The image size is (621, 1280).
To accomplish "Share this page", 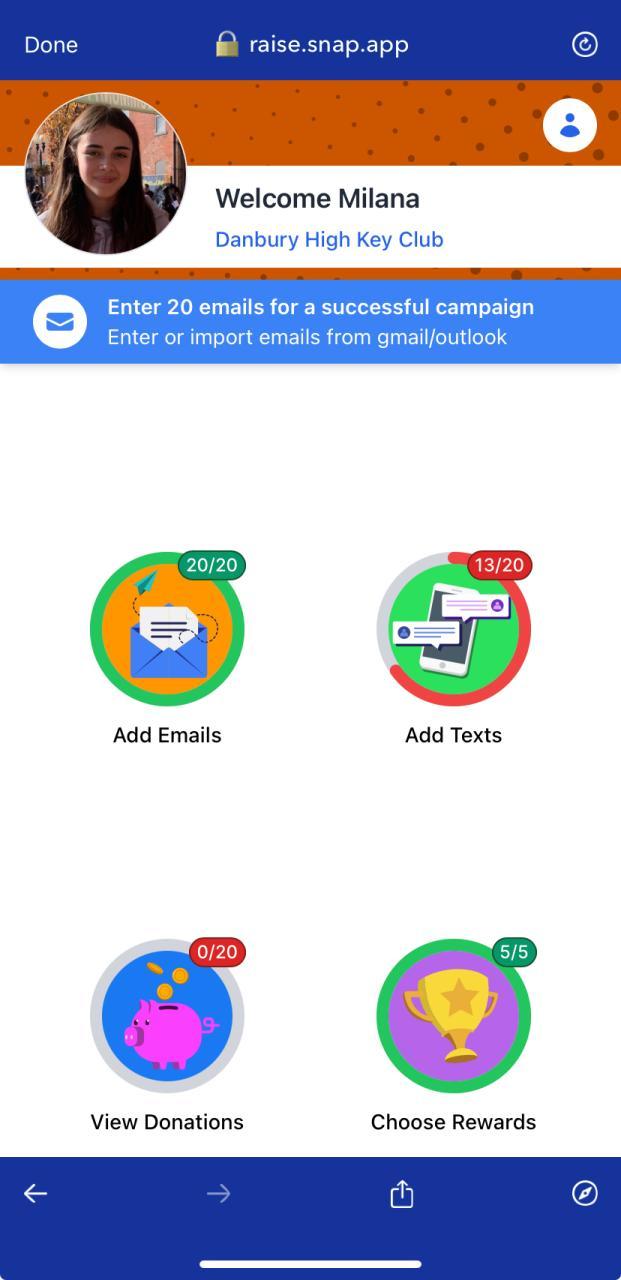I will 401,1194.
